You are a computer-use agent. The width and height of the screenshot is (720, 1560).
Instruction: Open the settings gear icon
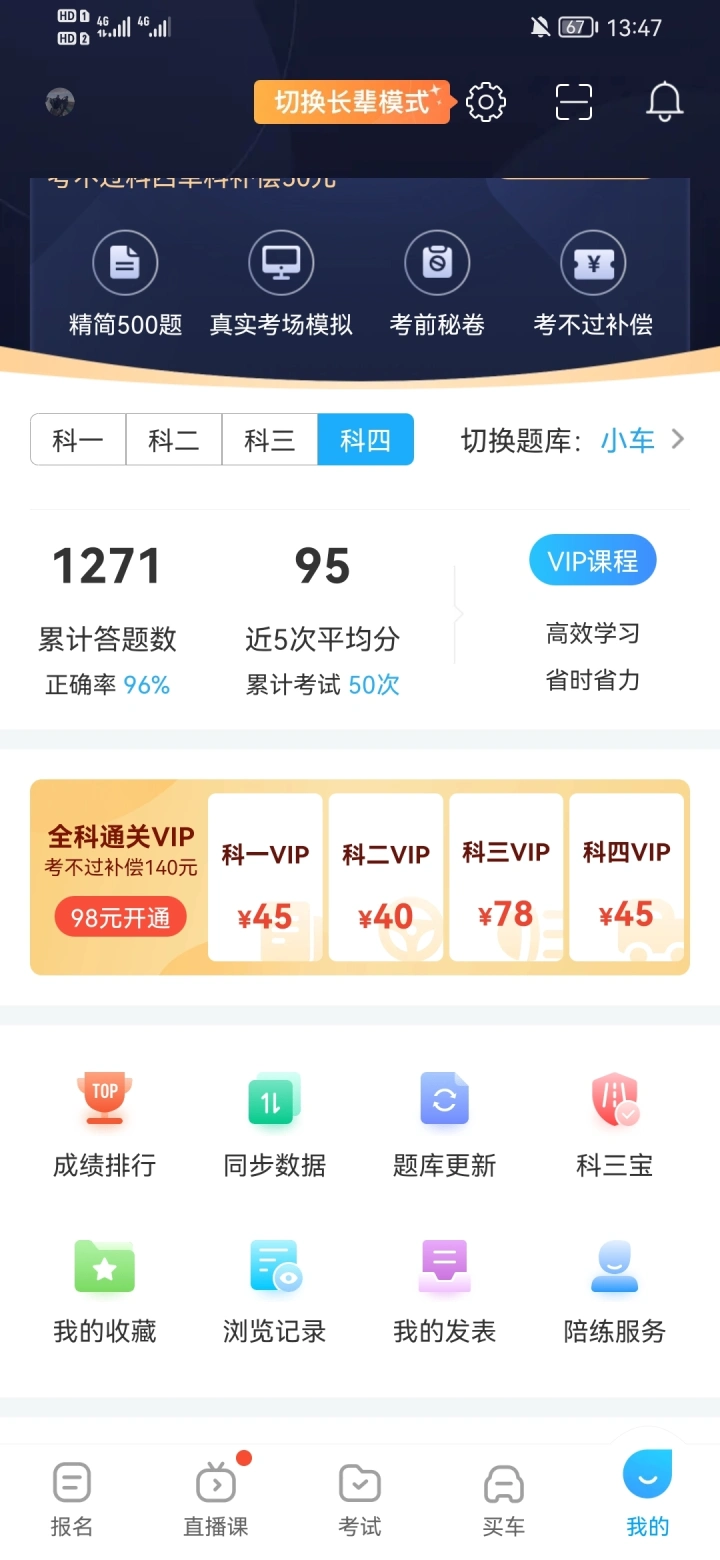(486, 102)
